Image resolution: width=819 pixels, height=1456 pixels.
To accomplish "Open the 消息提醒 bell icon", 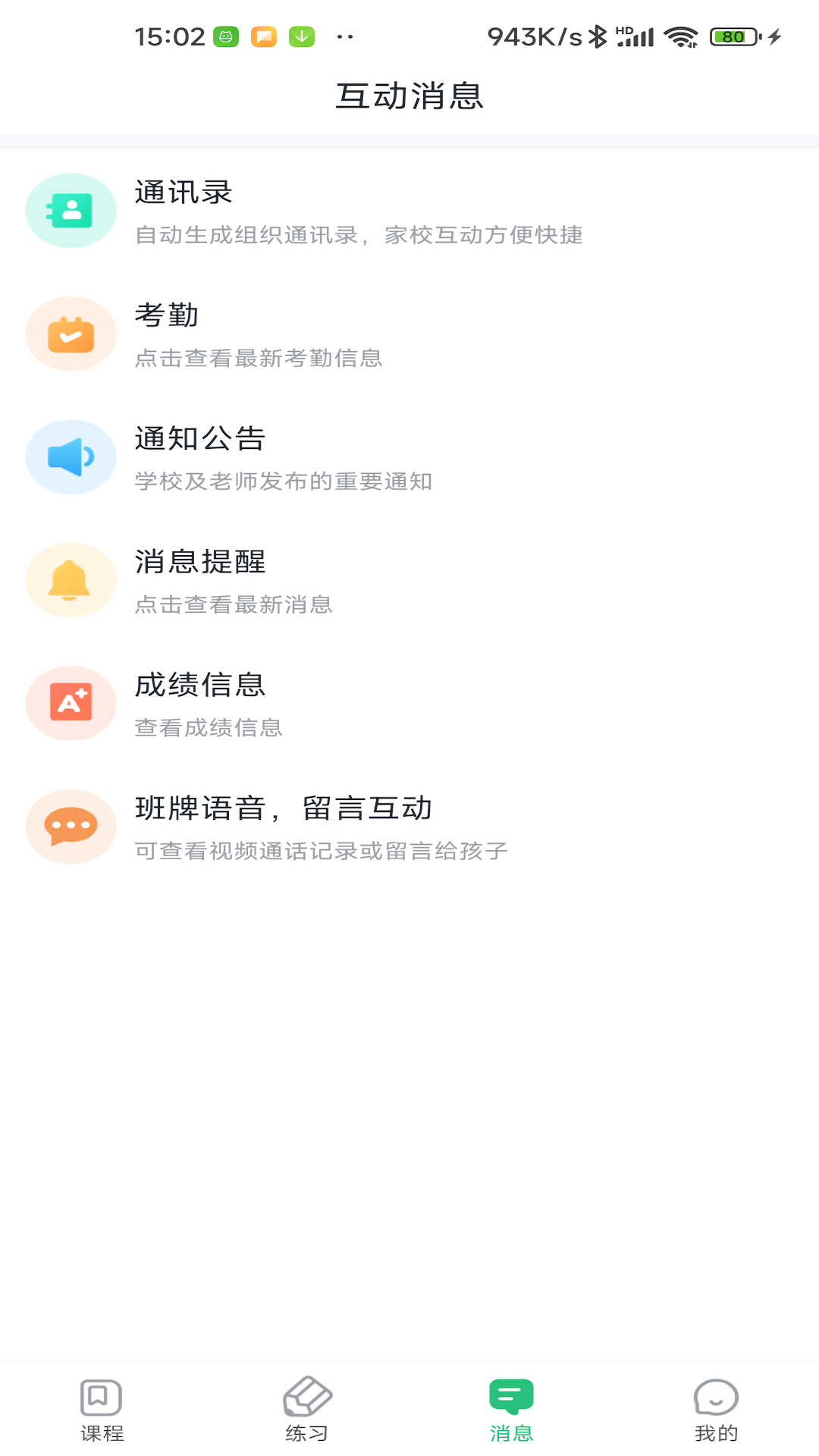I will coord(71,579).
